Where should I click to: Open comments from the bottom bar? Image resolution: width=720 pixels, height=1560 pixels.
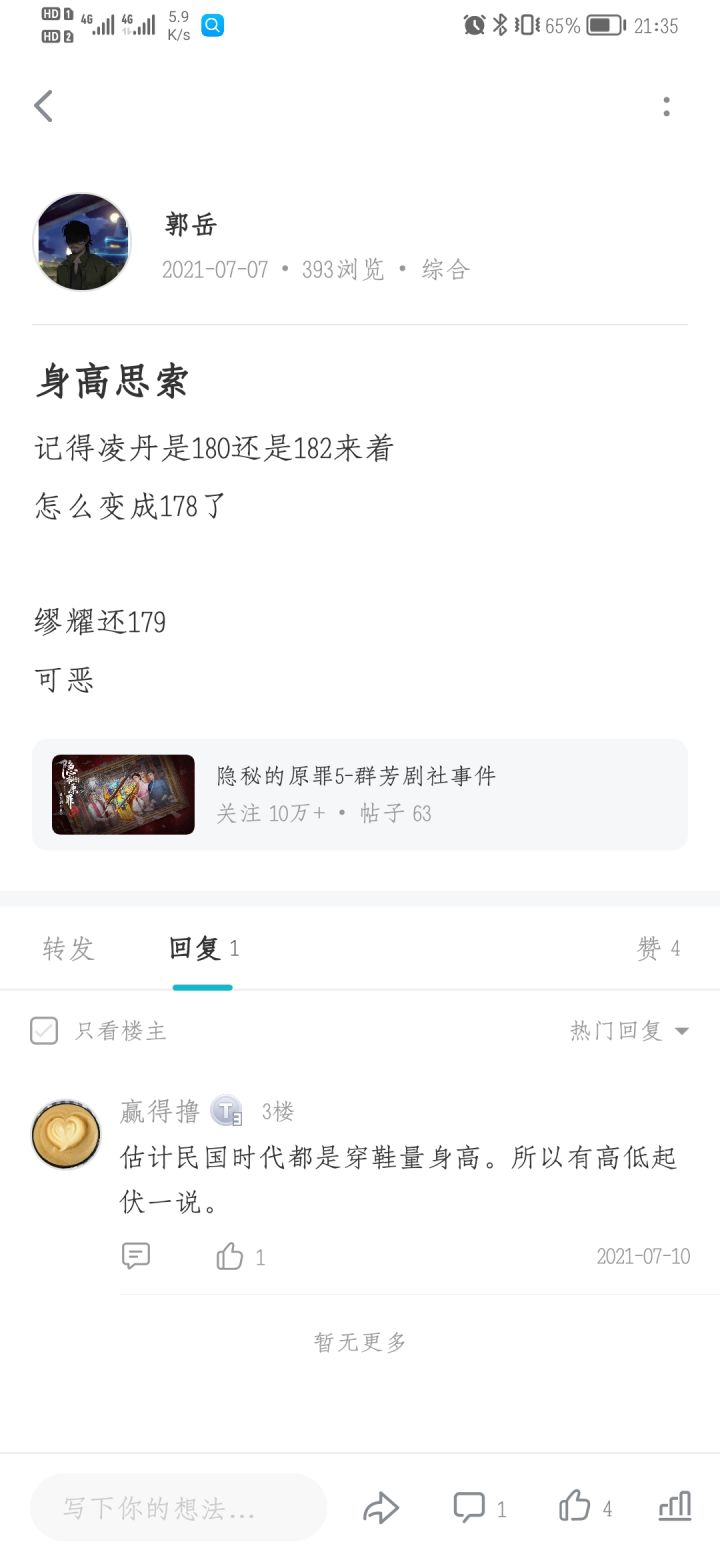(479, 1508)
